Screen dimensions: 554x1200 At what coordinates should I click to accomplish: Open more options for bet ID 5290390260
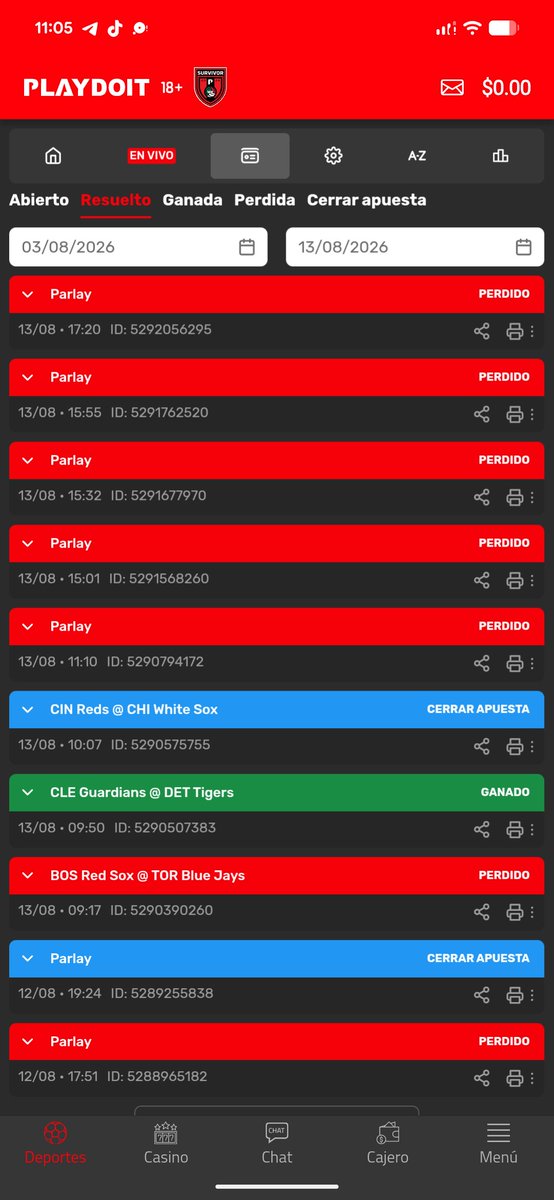pyautogui.click(x=533, y=911)
